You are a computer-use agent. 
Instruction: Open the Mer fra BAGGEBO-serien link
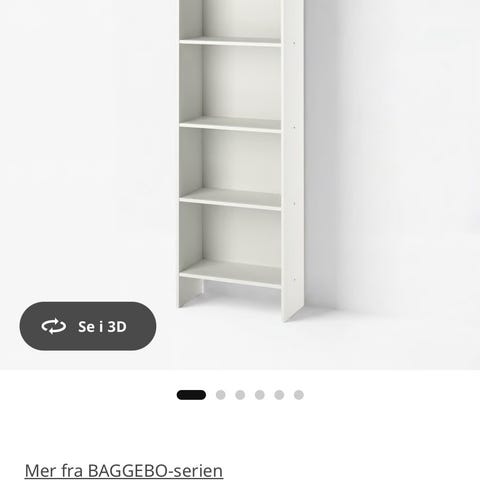pyautogui.click(x=124, y=471)
